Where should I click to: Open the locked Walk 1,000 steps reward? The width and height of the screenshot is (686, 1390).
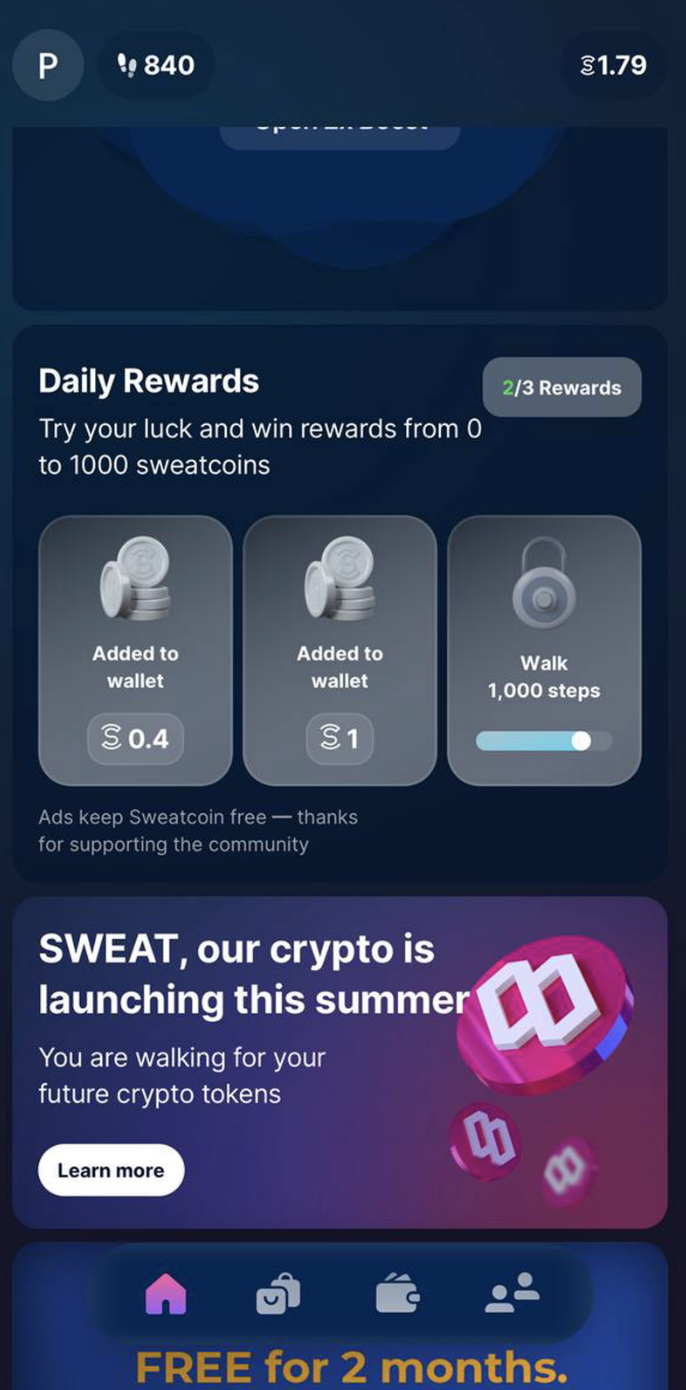(544, 650)
